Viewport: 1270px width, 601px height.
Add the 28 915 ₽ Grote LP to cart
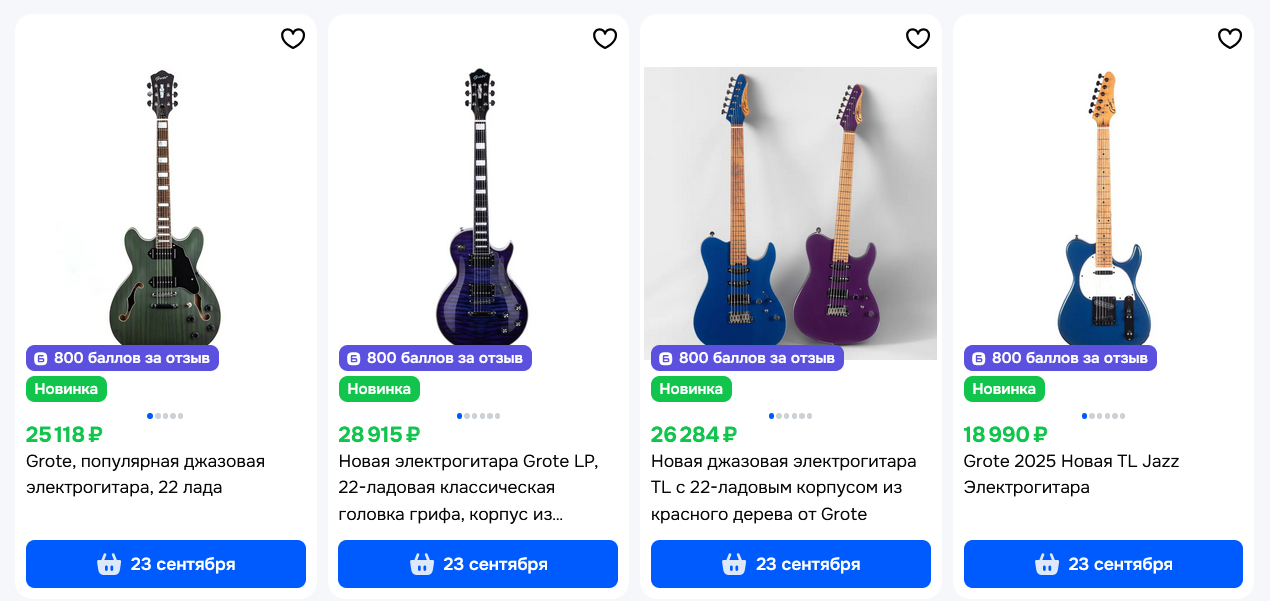point(478,564)
